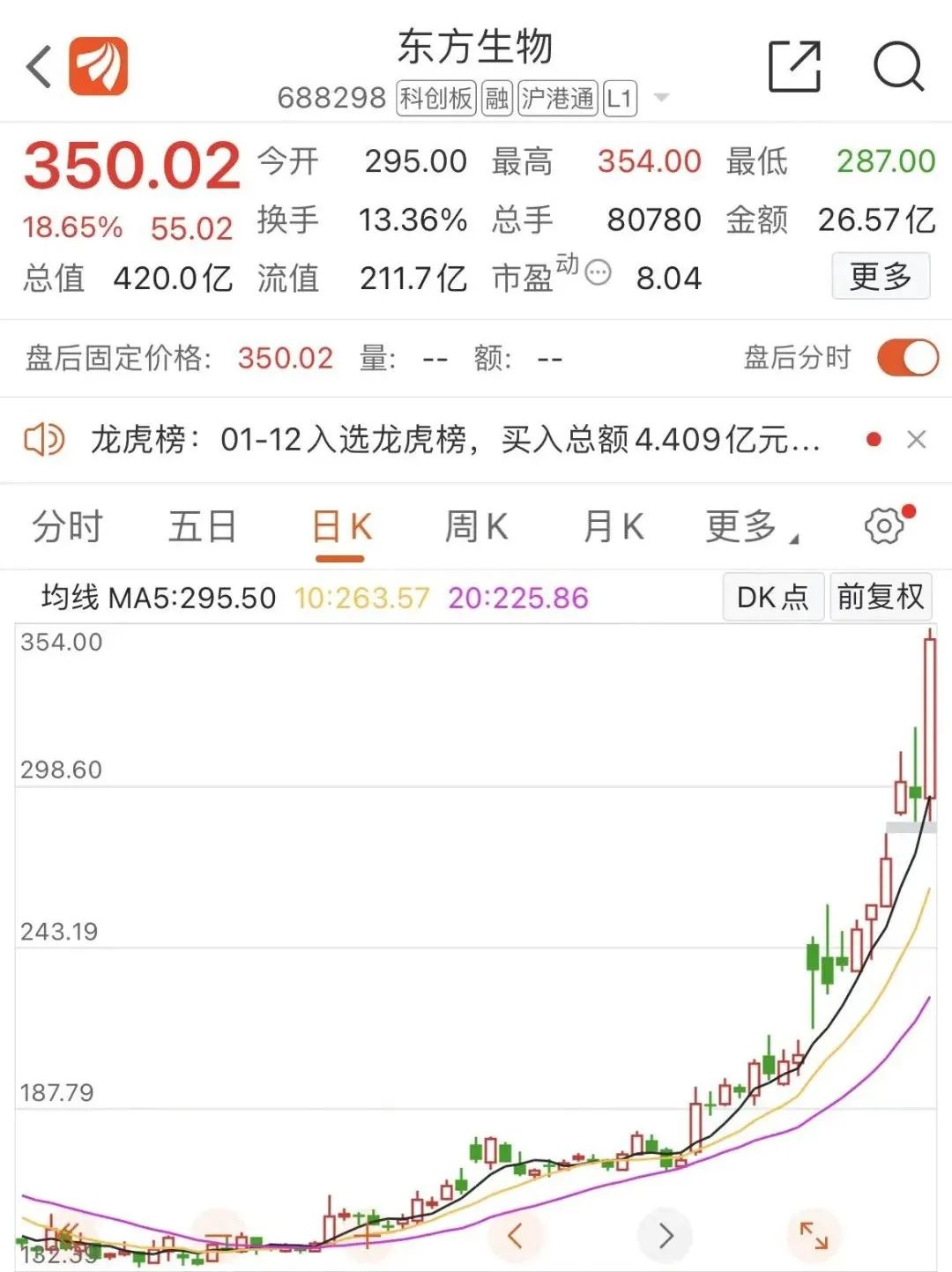Go back with the top-left arrow
The image size is (952, 1272).
pyautogui.click(x=39, y=67)
